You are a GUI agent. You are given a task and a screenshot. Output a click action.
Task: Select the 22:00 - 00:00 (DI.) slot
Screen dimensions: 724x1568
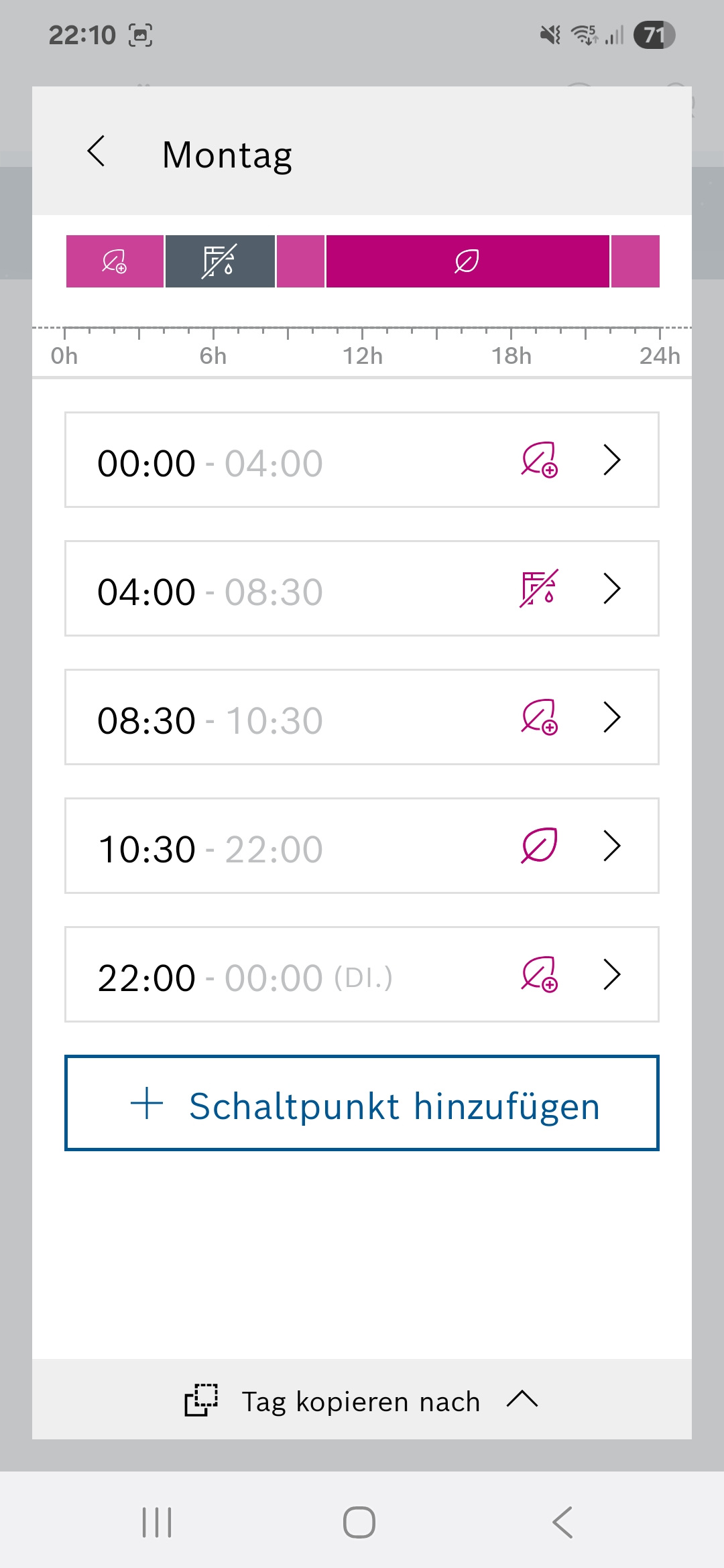point(362,974)
